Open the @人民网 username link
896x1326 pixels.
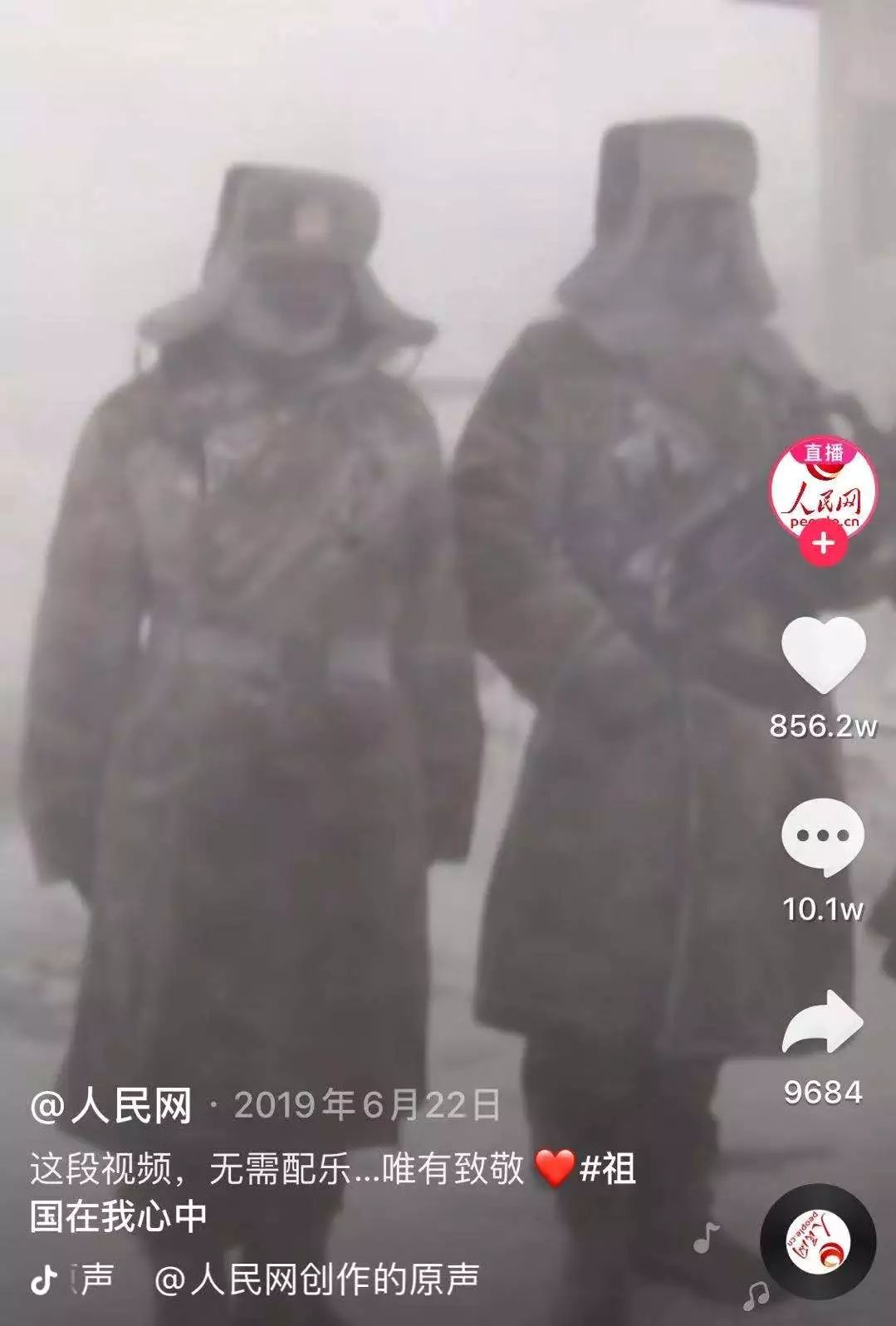pos(111,1106)
